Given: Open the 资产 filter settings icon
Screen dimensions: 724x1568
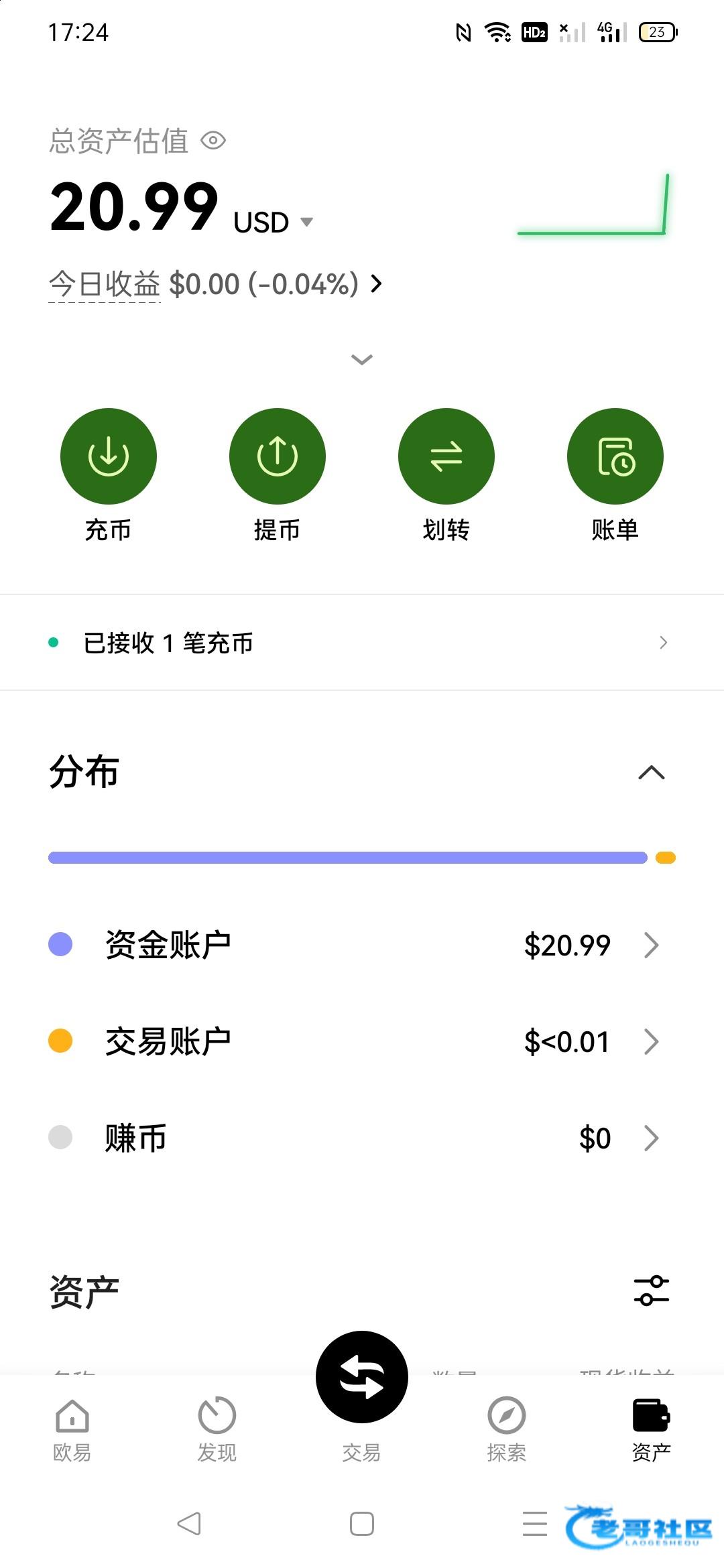Looking at the screenshot, I should (x=652, y=1291).
